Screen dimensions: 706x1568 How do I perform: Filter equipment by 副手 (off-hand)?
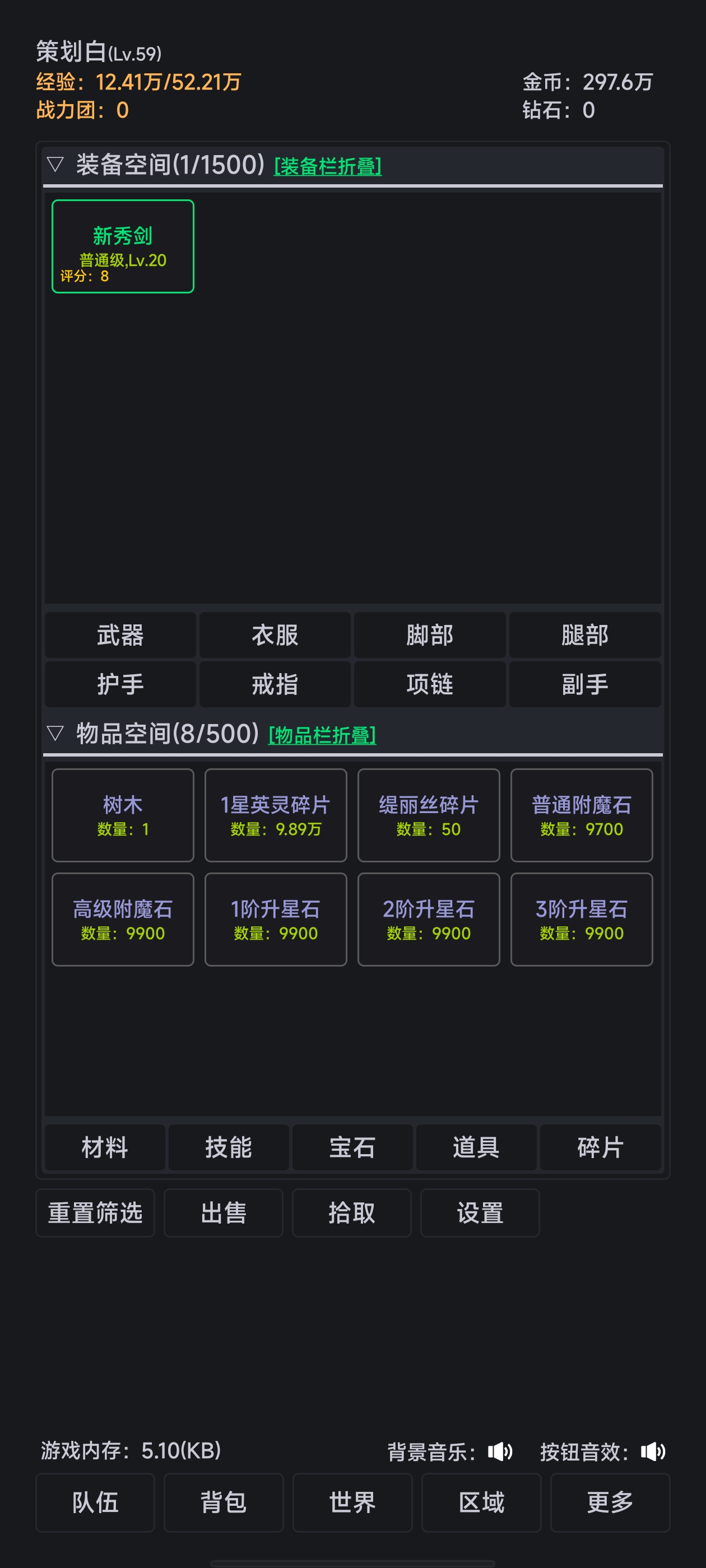click(x=584, y=684)
